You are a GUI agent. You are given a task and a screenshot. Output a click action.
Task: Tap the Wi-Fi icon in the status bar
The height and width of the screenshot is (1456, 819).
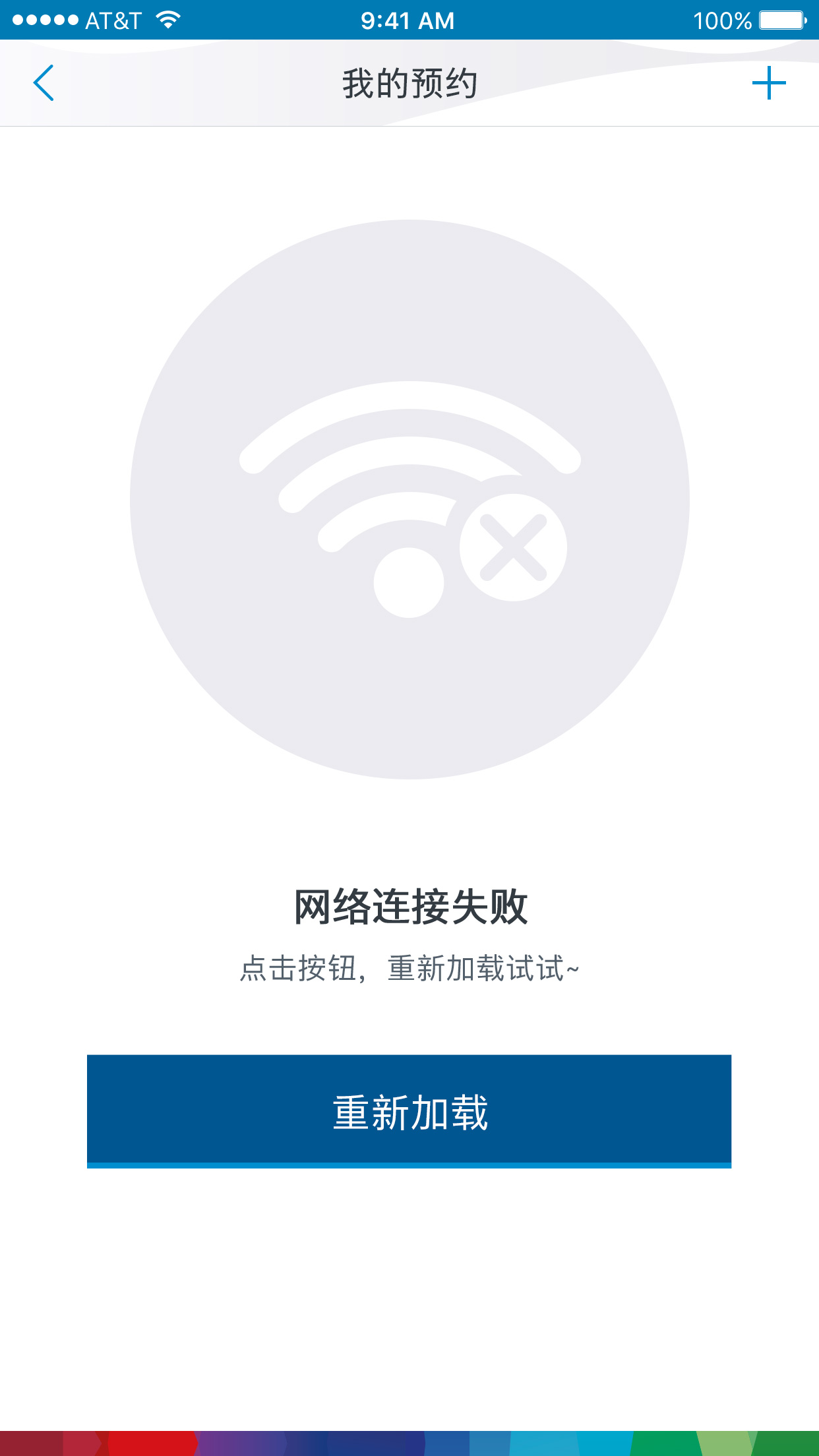(x=167, y=20)
